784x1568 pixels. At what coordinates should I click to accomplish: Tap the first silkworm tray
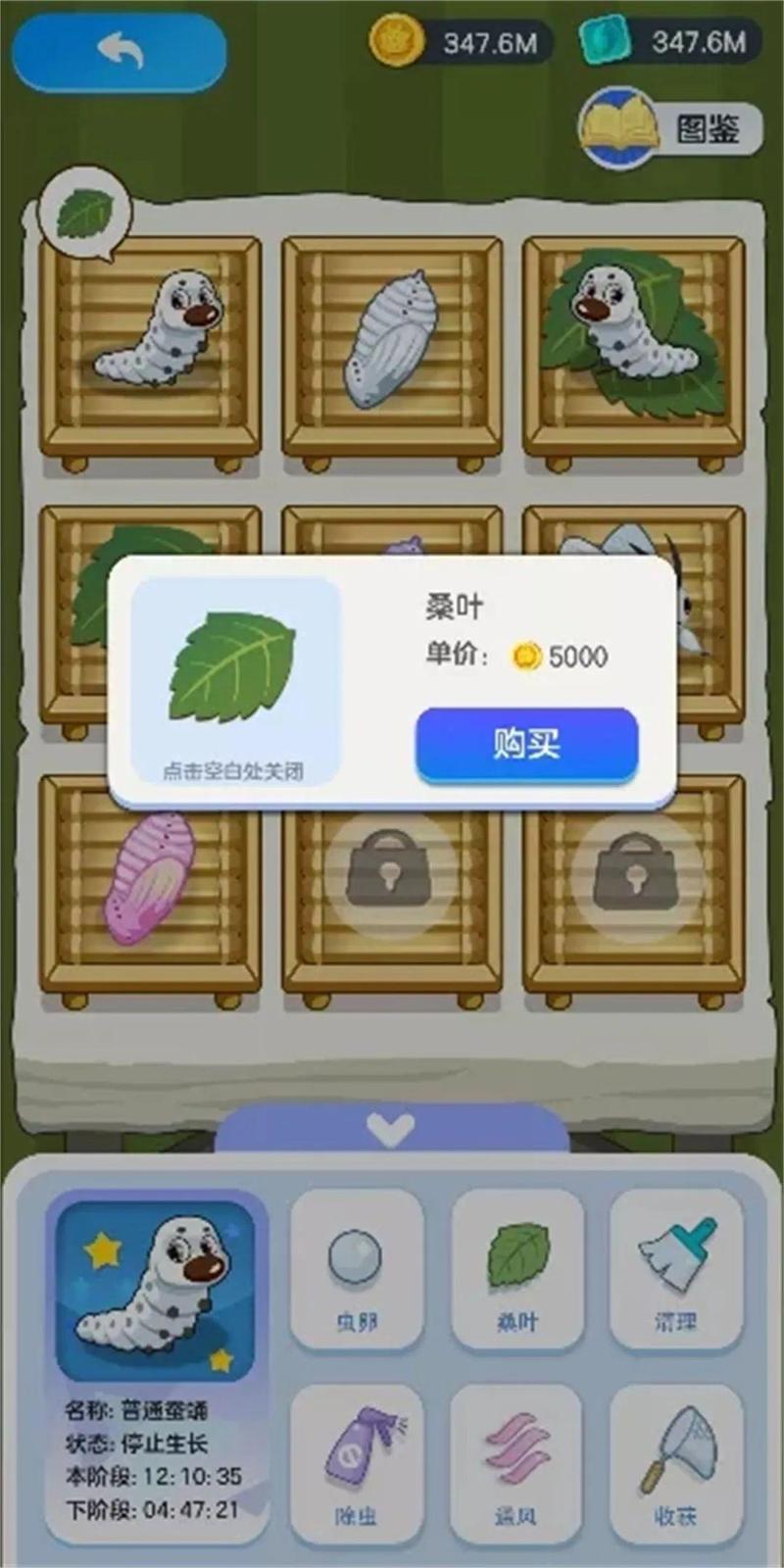tap(150, 343)
